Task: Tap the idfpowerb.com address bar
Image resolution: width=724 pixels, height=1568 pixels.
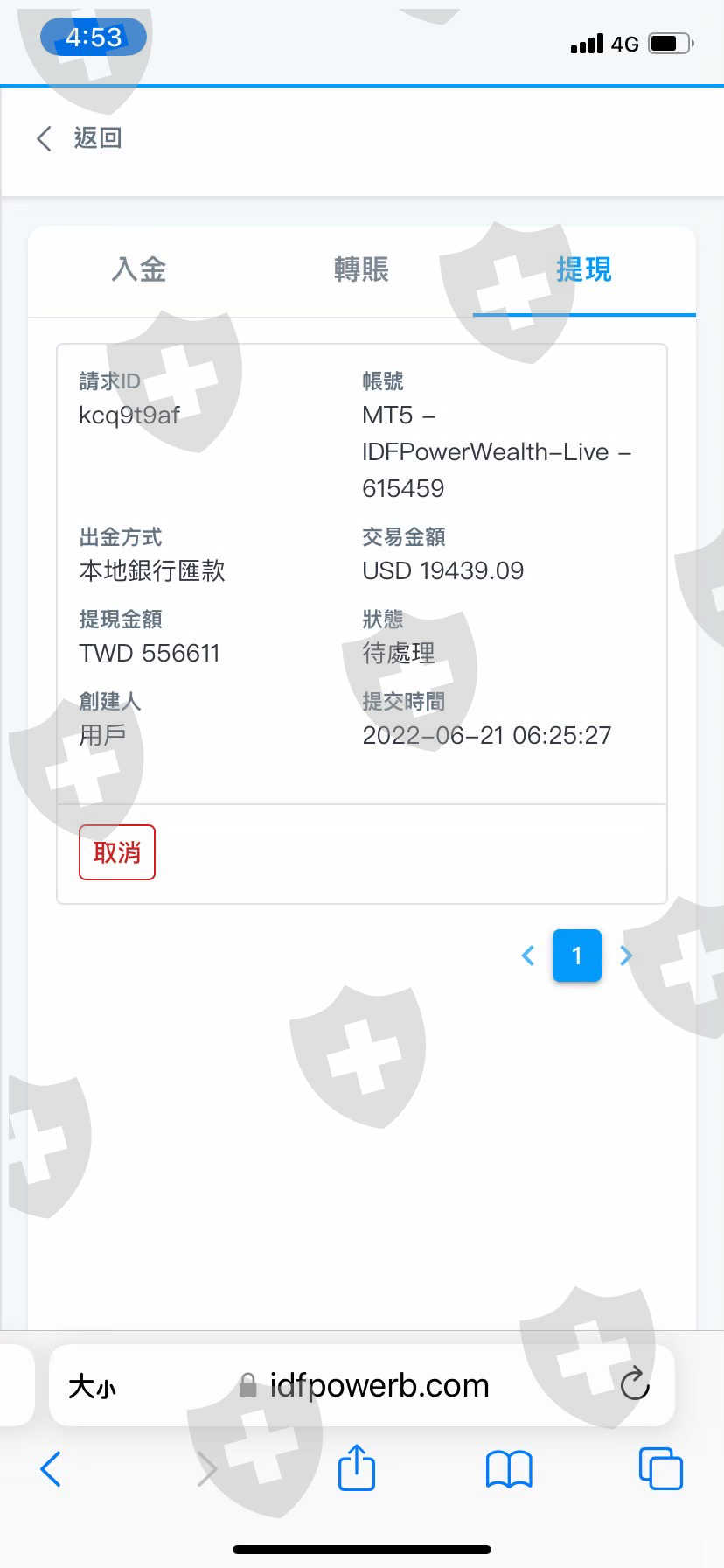Action: 364,1386
